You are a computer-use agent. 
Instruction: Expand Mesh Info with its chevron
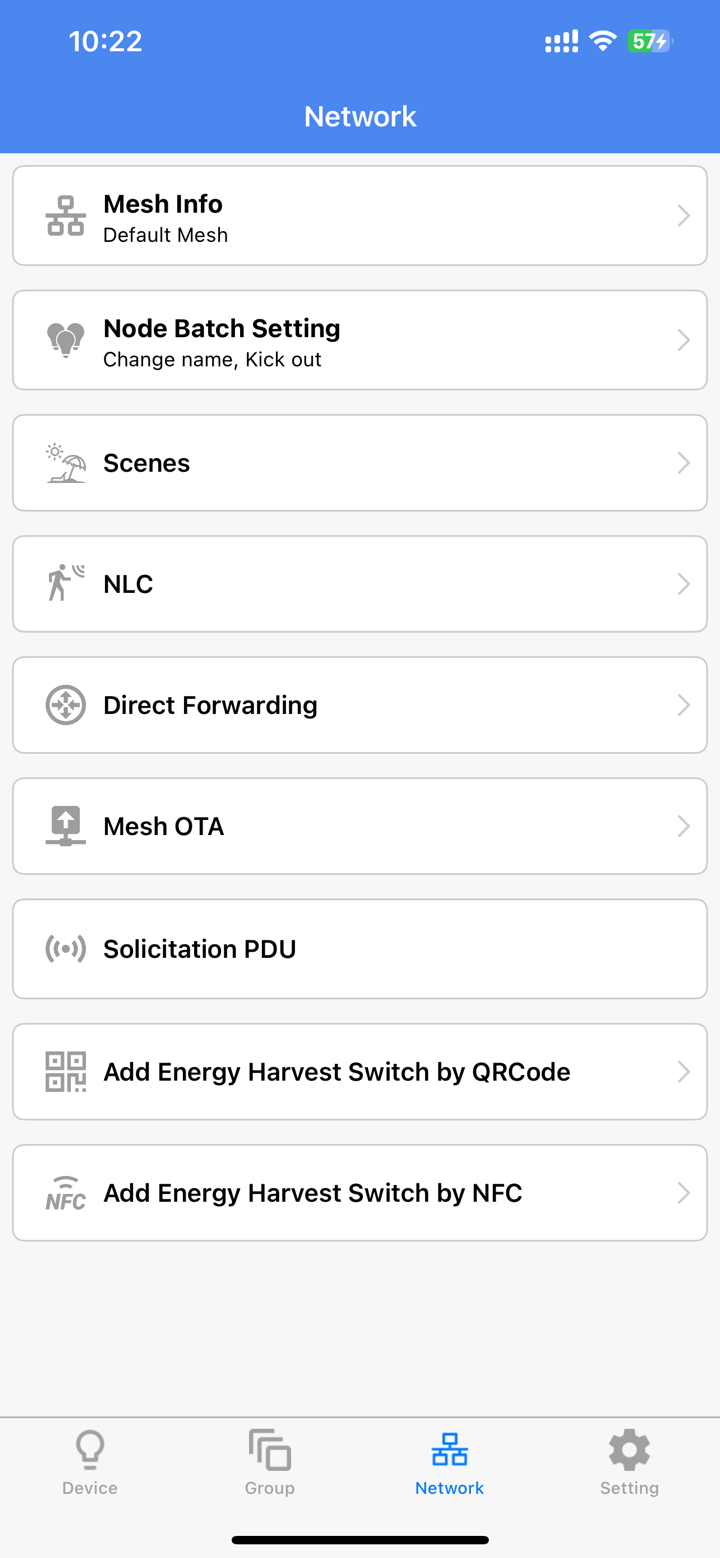683,215
